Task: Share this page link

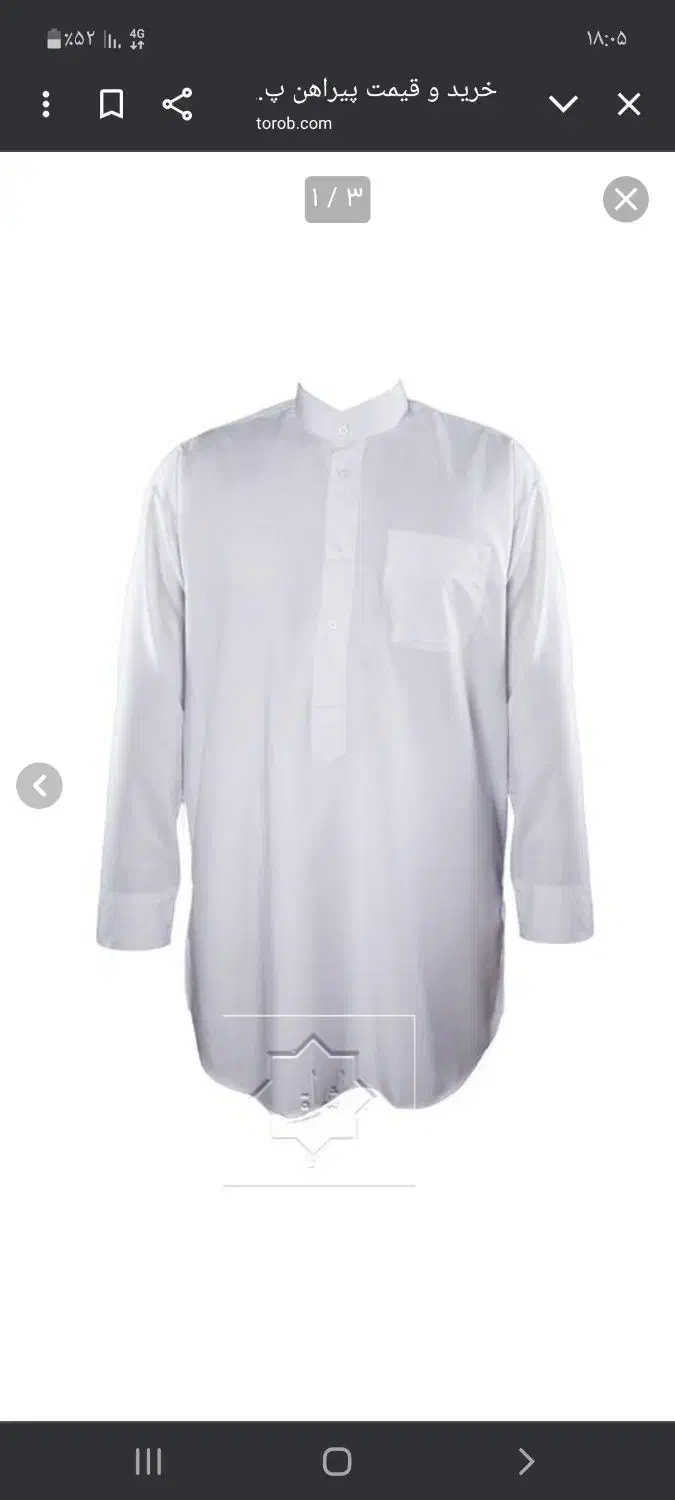Action: (177, 104)
